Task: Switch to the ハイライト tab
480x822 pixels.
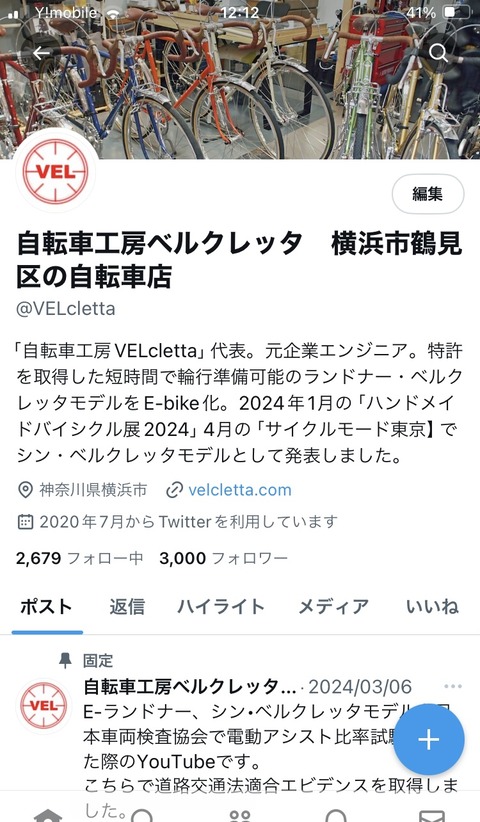Action: 221,607
